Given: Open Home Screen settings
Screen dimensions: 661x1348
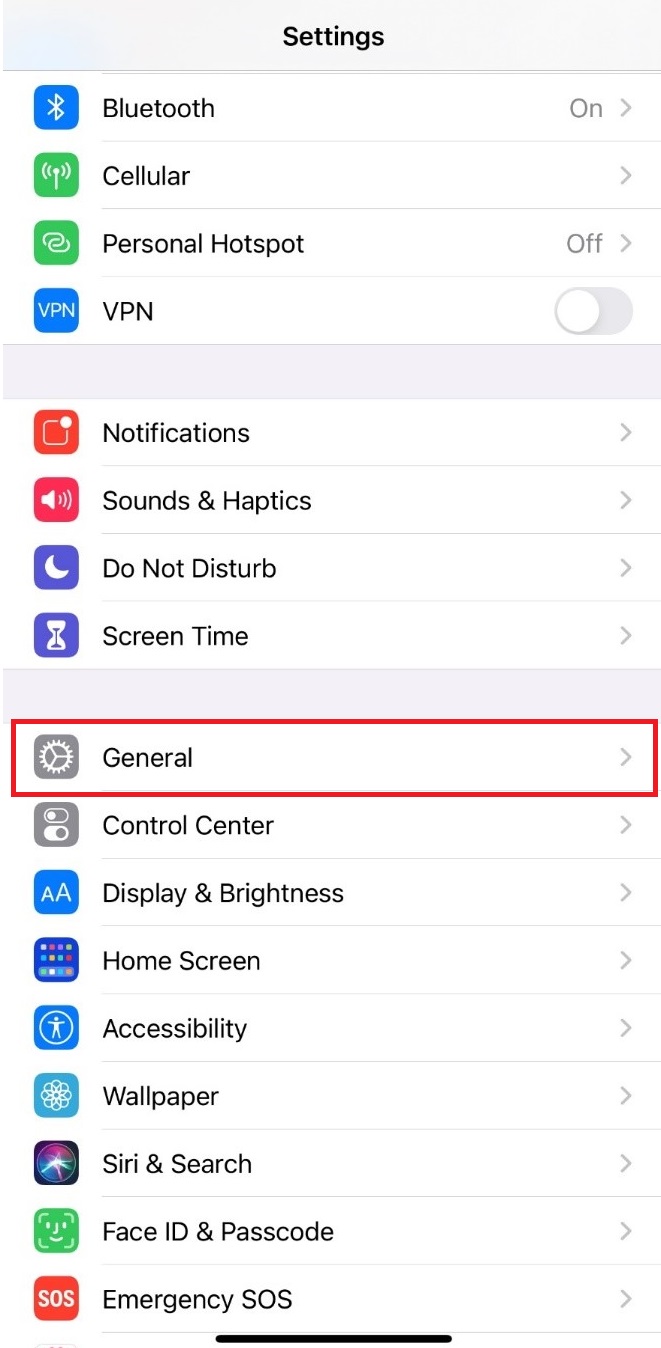Looking at the screenshot, I should coord(330,961).
